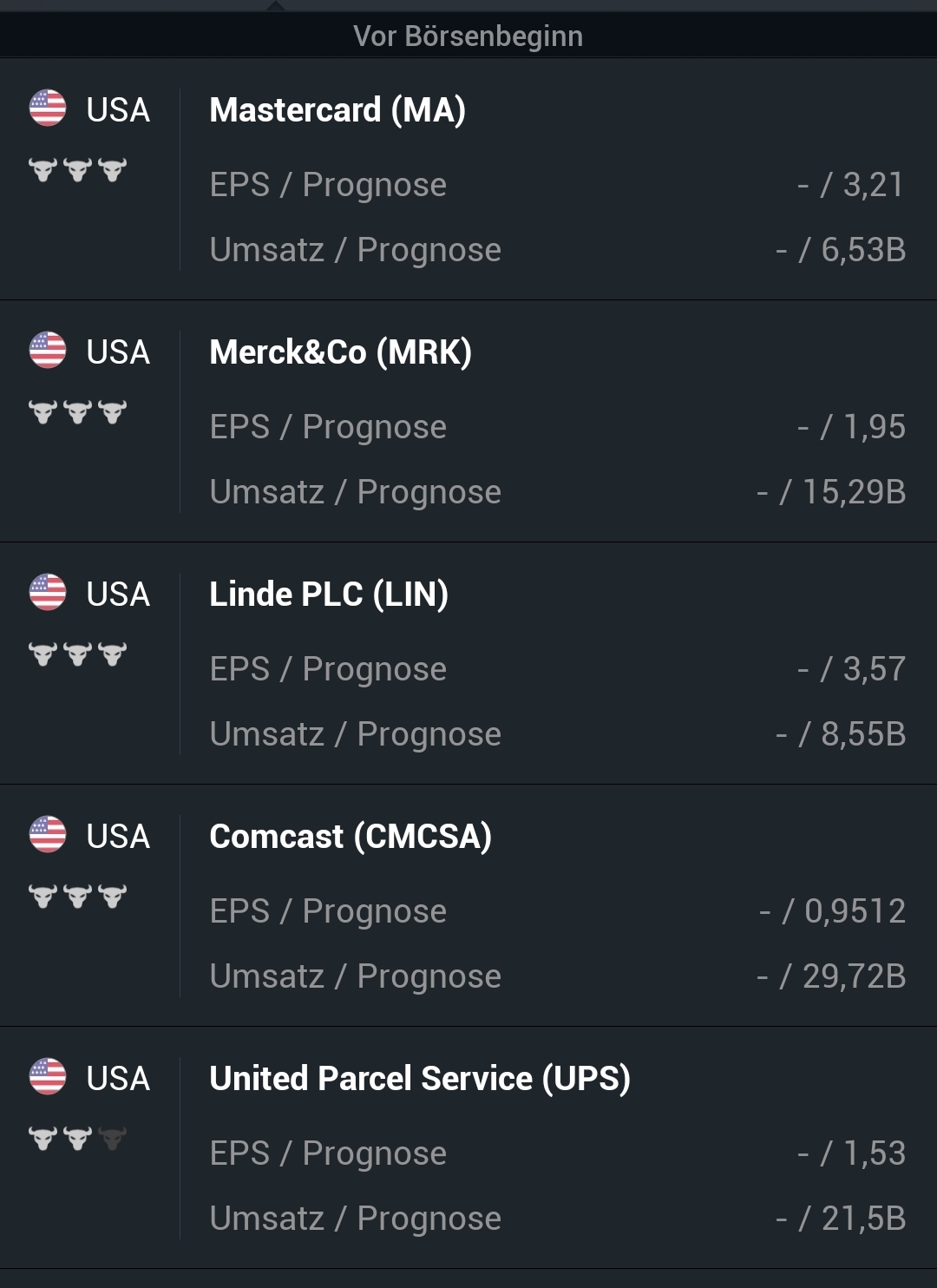Expand the Mastercard earnings entry
This screenshot has width=937, height=1288.
[x=338, y=110]
